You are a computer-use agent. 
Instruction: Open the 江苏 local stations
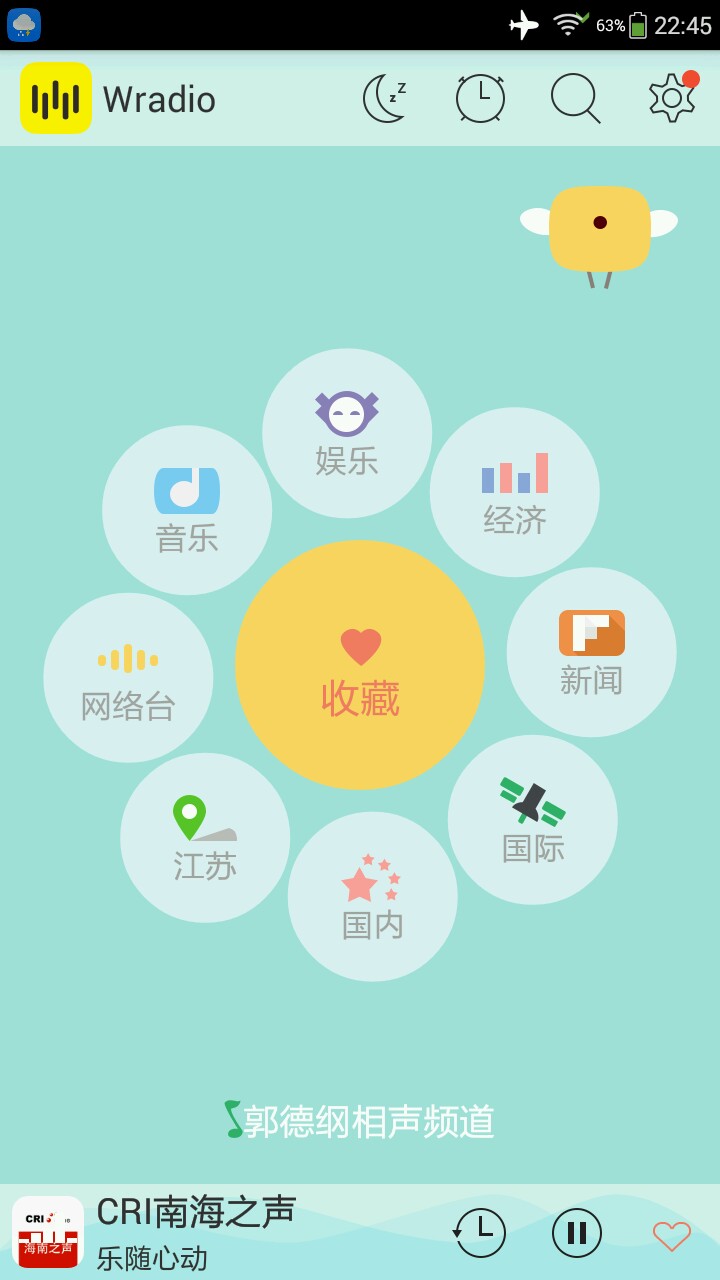coord(205,838)
